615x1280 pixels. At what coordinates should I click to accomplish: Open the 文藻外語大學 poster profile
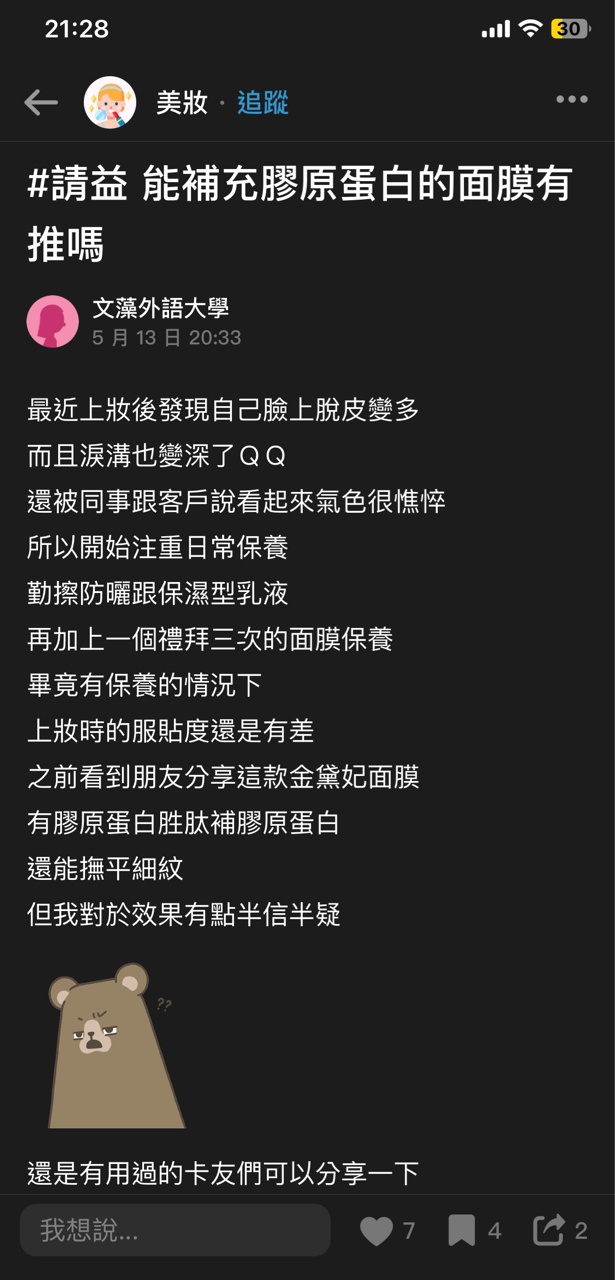(x=160, y=309)
